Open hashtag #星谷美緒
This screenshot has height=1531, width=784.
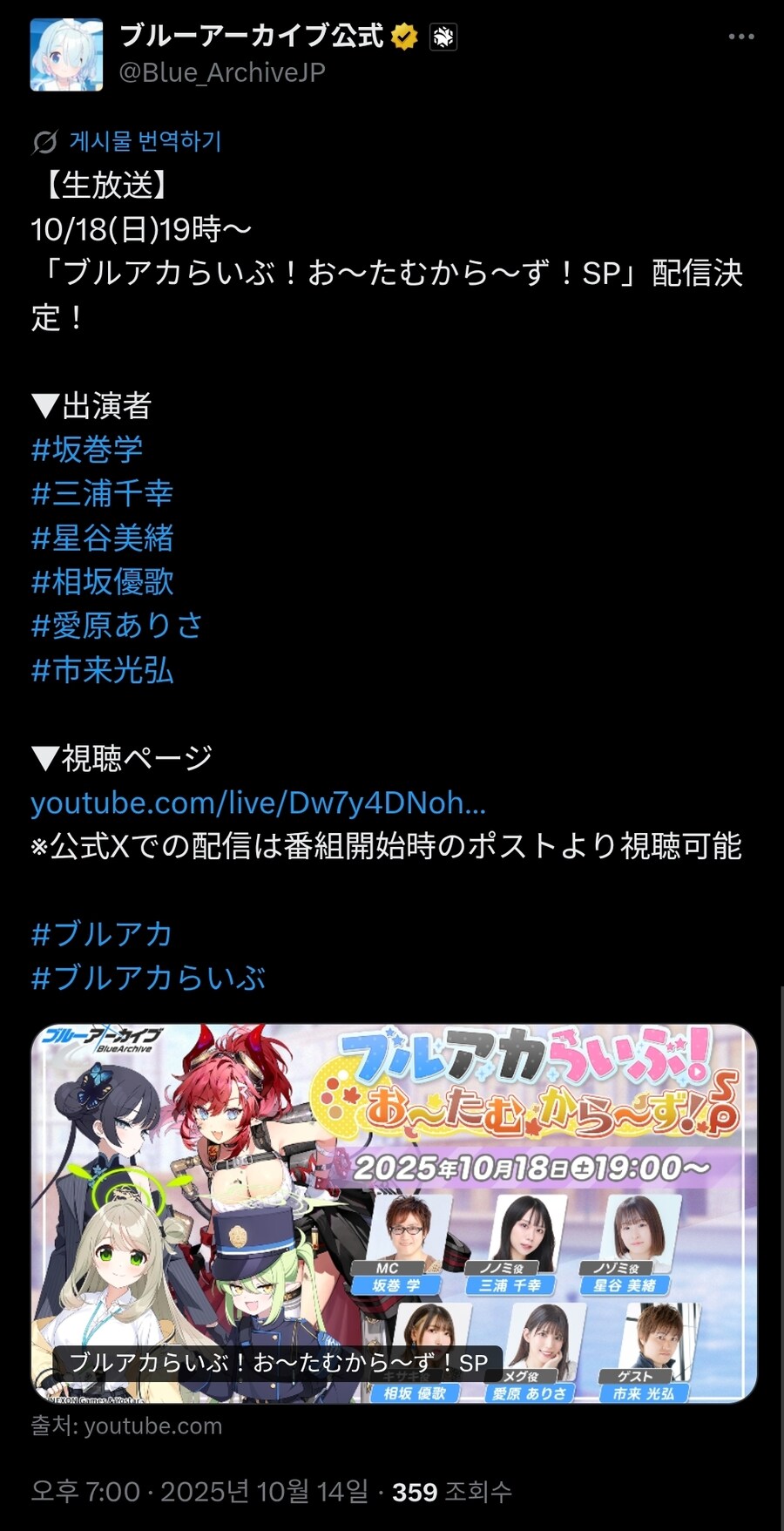coord(103,538)
